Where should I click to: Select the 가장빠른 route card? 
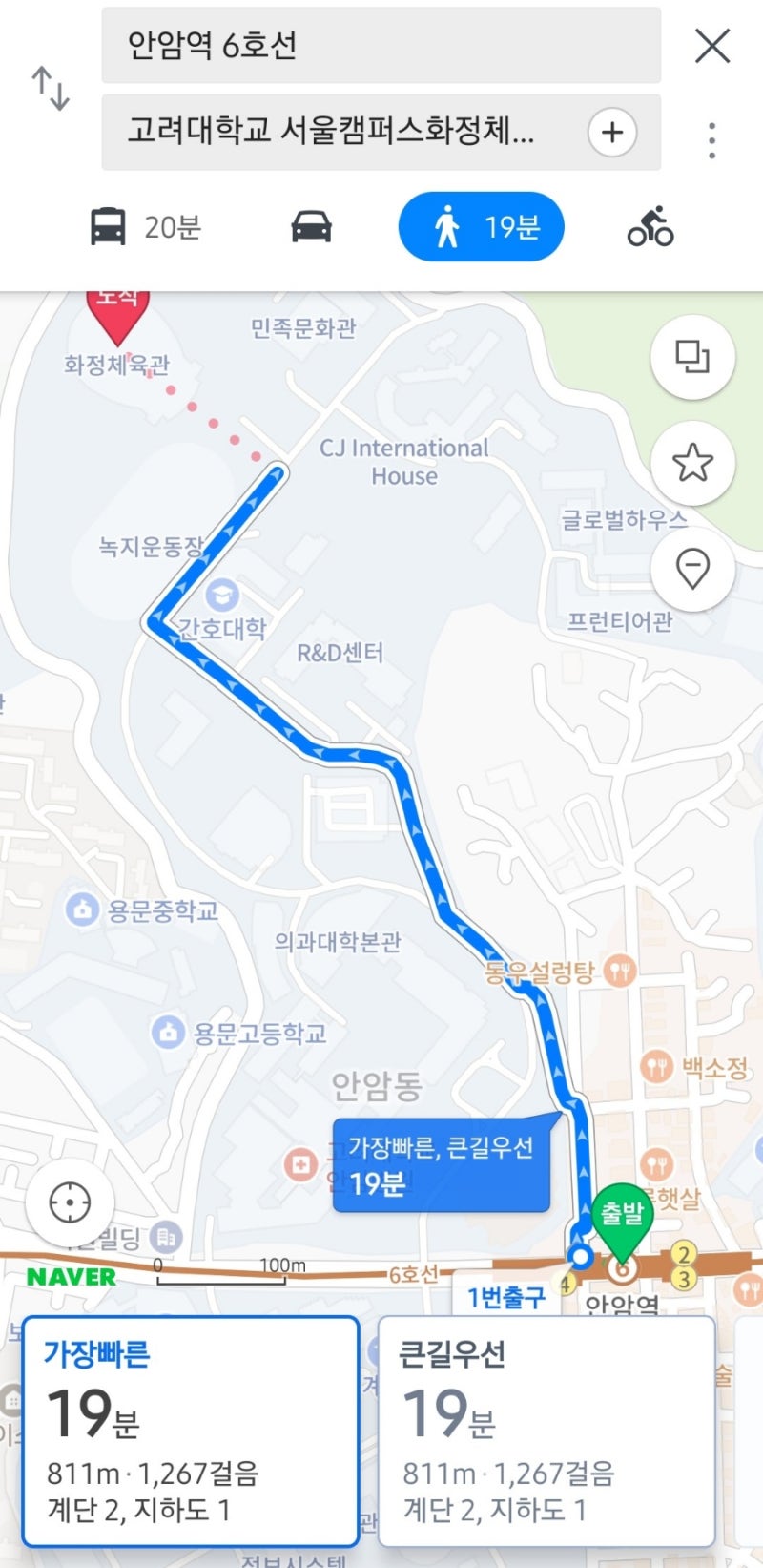click(191, 1441)
